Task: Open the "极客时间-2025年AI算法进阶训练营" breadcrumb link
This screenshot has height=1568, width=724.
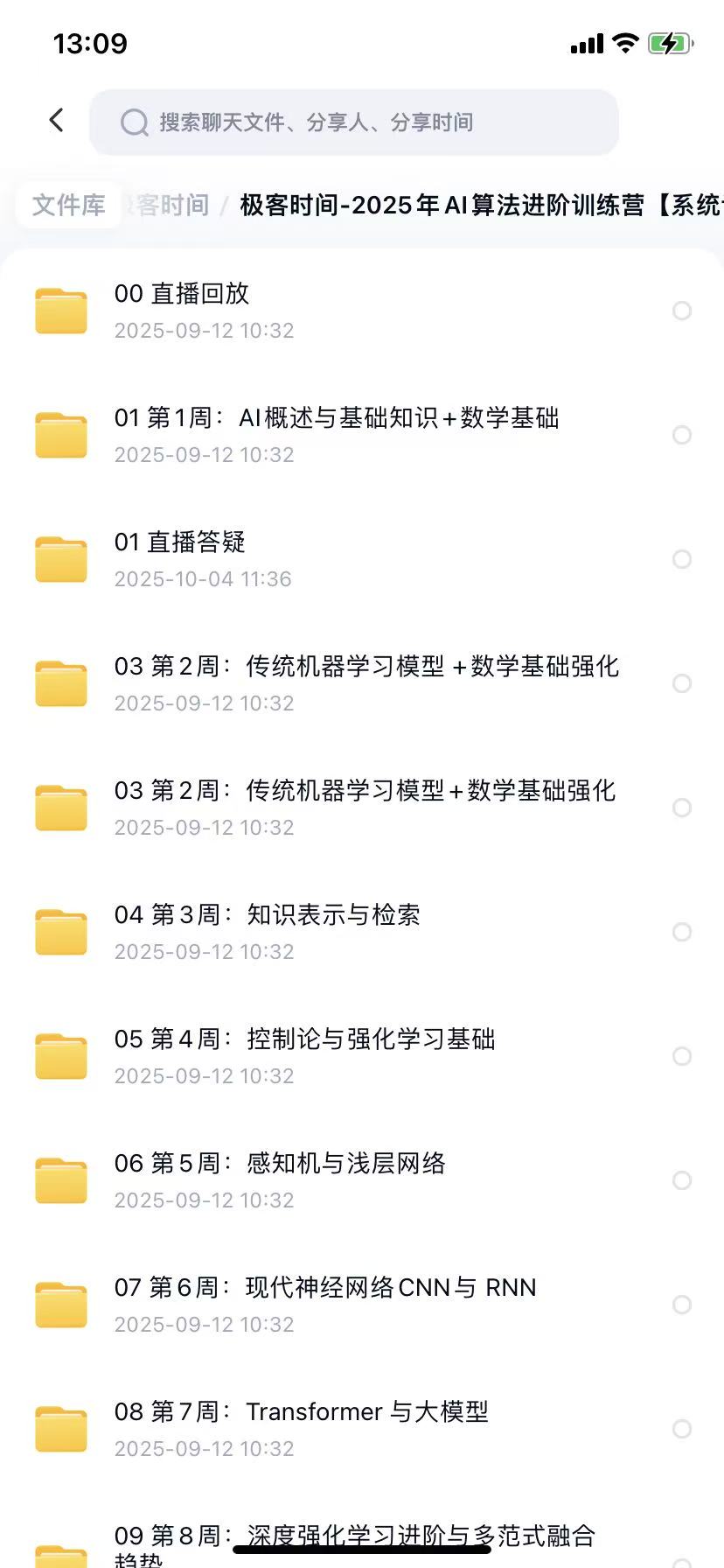Action: (x=437, y=204)
